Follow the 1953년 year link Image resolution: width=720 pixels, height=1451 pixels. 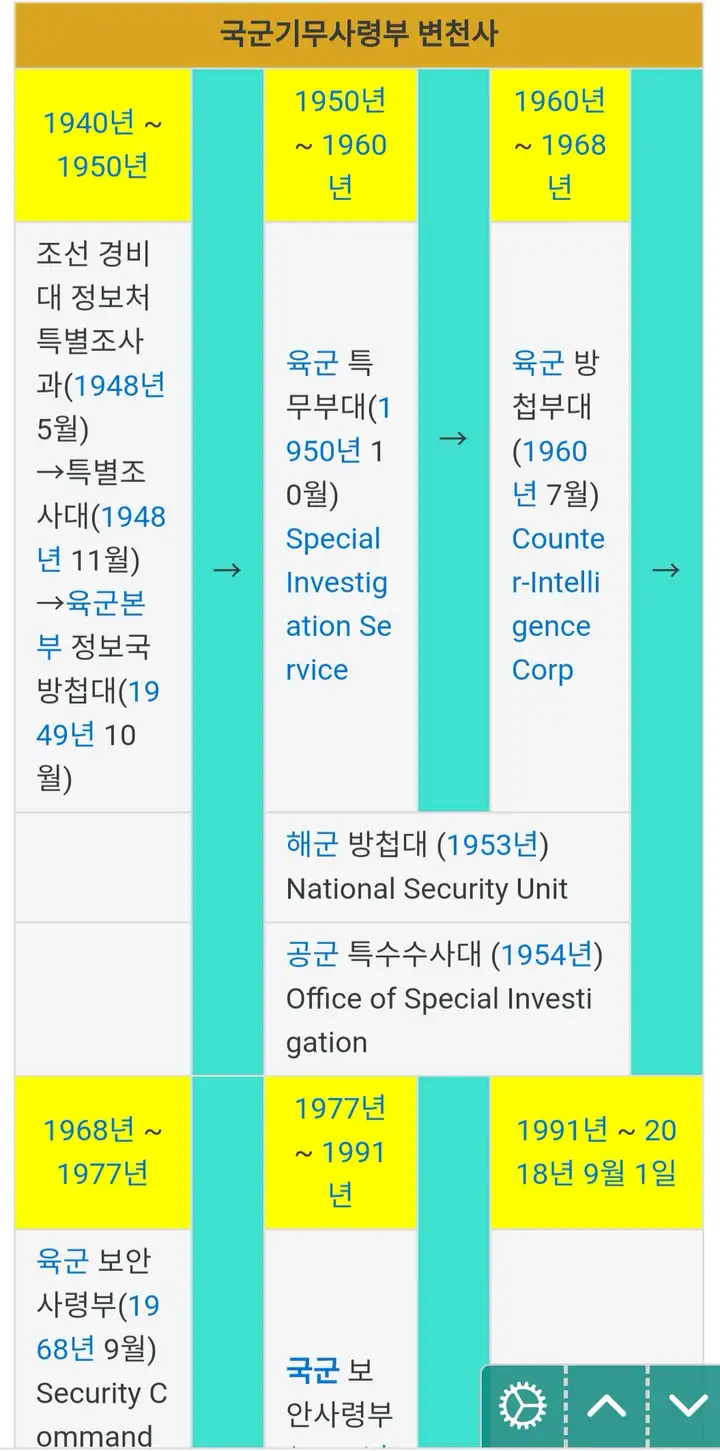[x=492, y=845]
